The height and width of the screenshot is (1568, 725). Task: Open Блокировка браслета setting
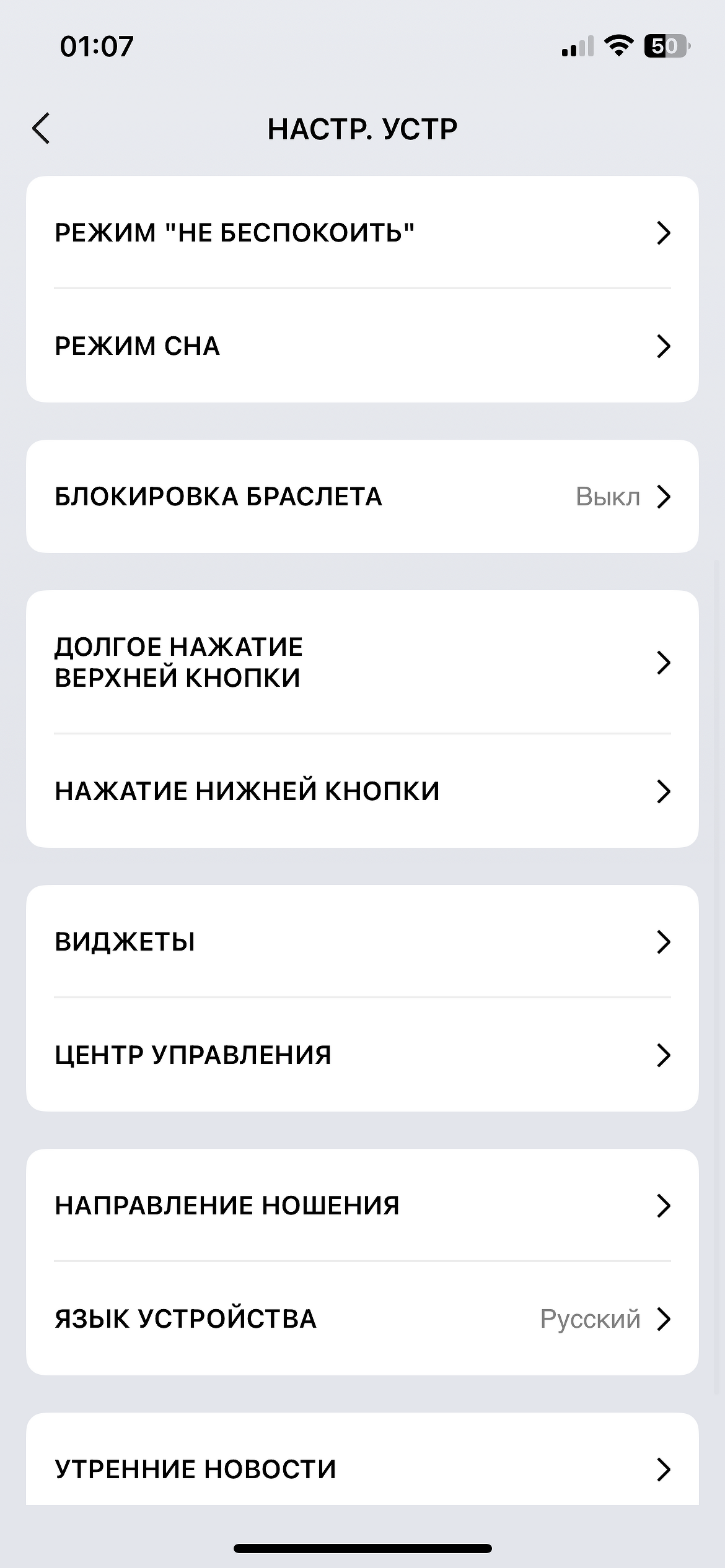coord(362,497)
